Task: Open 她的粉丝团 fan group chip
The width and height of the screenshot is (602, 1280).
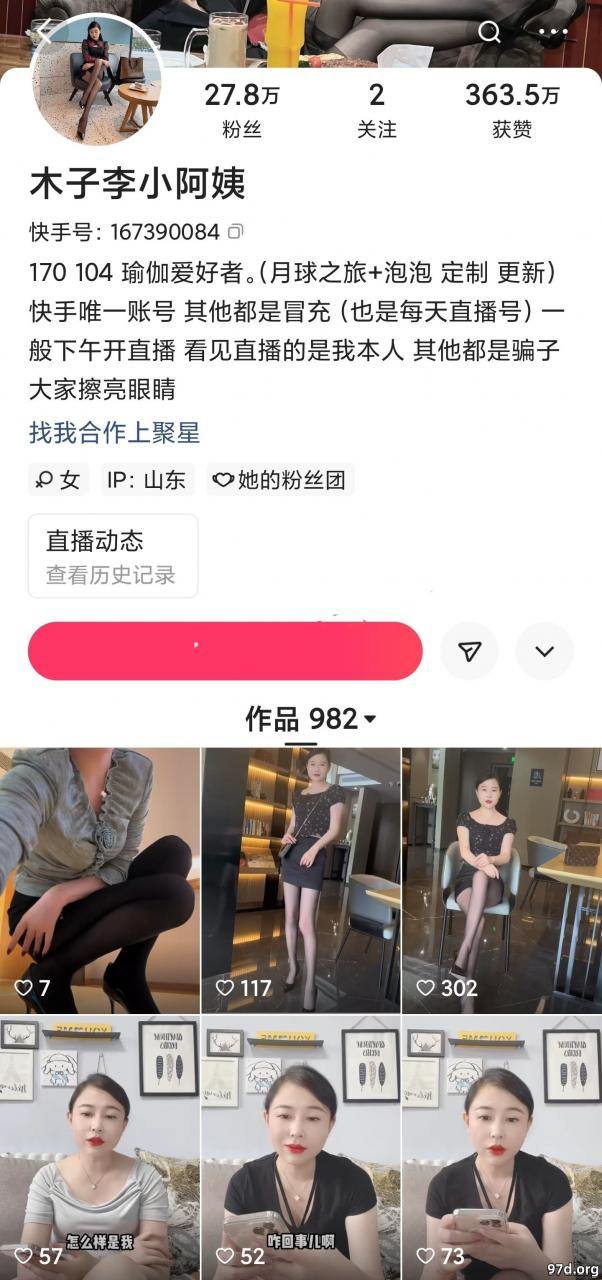Action: [280, 480]
